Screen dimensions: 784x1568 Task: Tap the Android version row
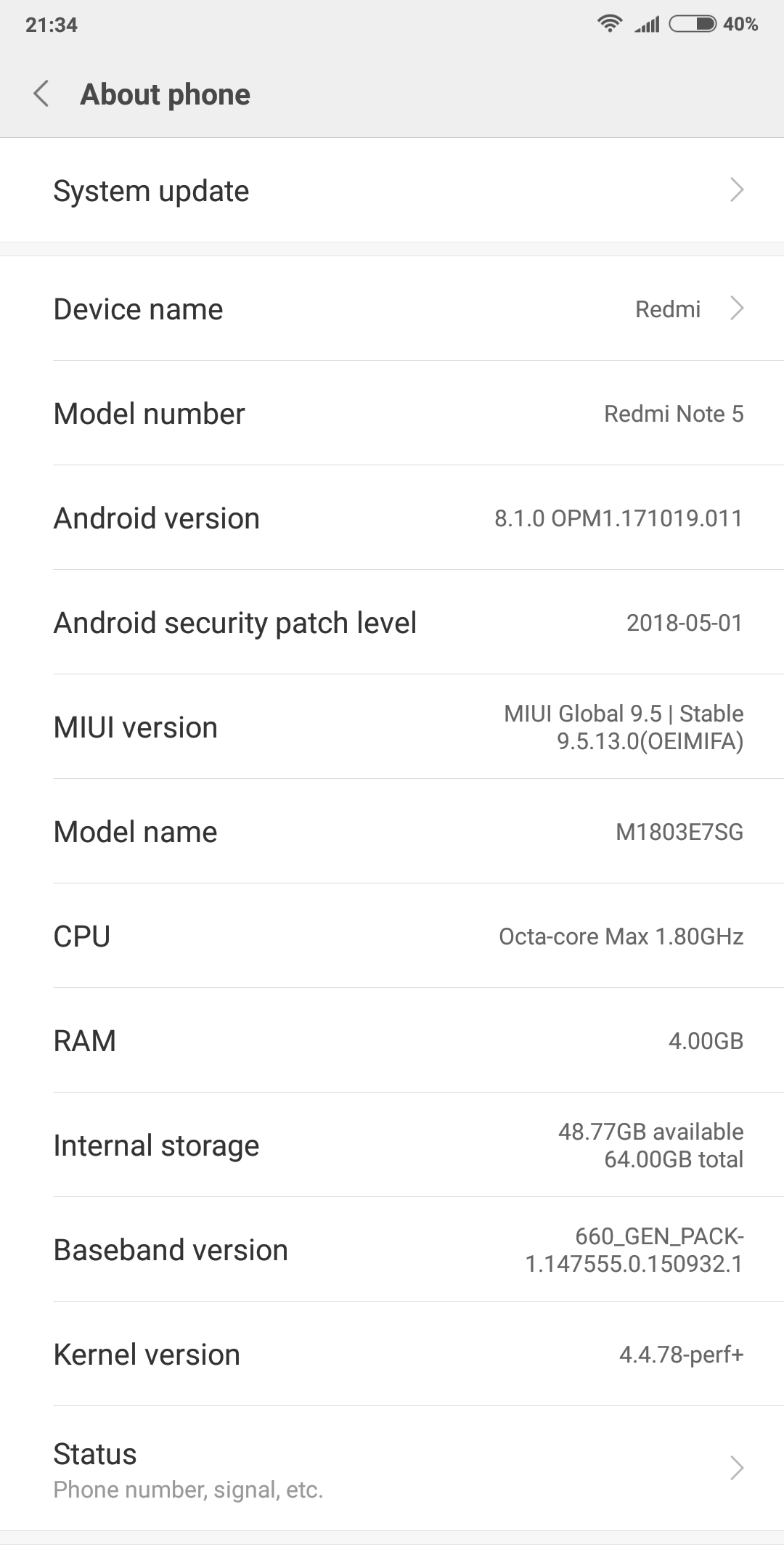392,518
